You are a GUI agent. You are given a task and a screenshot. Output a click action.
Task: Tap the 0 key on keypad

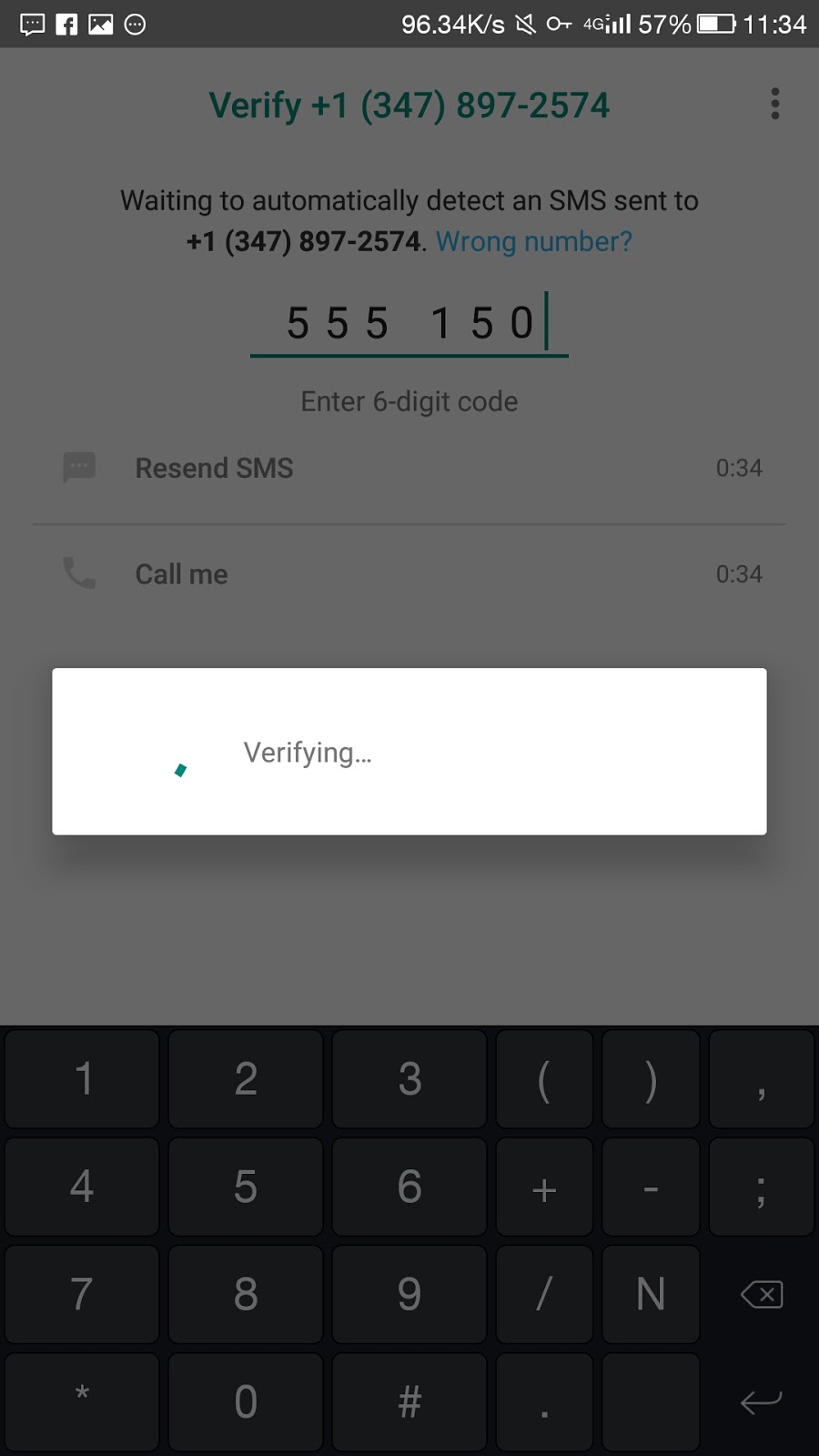246,1402
